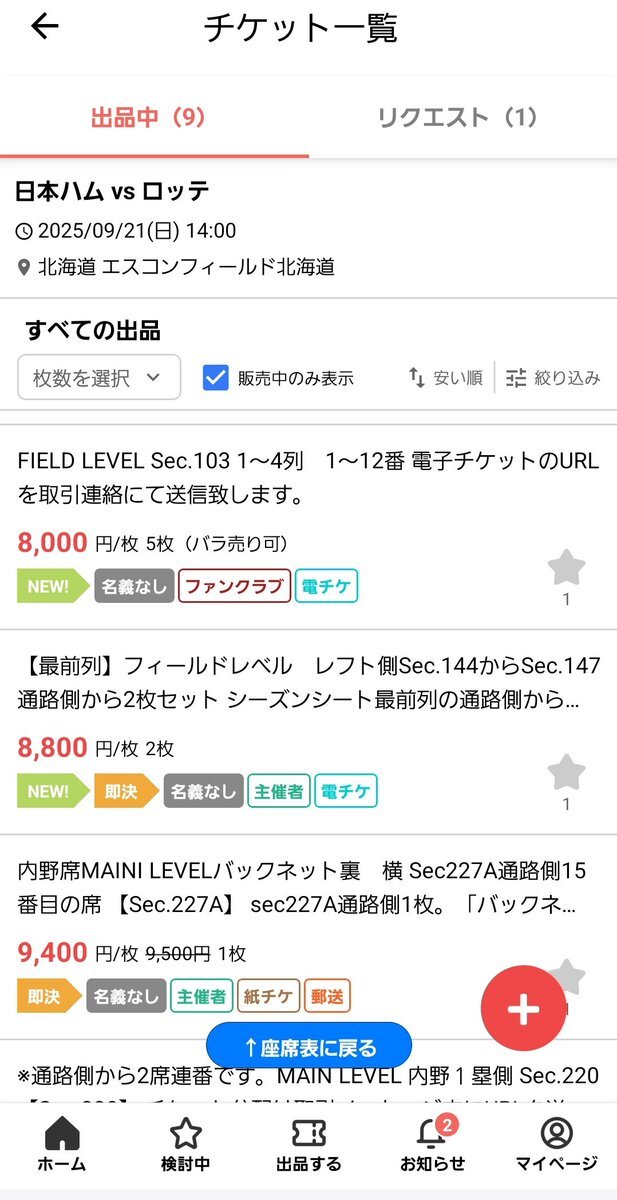Image resolution: width=617 pixels, height=1200 pixels.
Task: Open the 検討中 tab
Action: 186,1144
